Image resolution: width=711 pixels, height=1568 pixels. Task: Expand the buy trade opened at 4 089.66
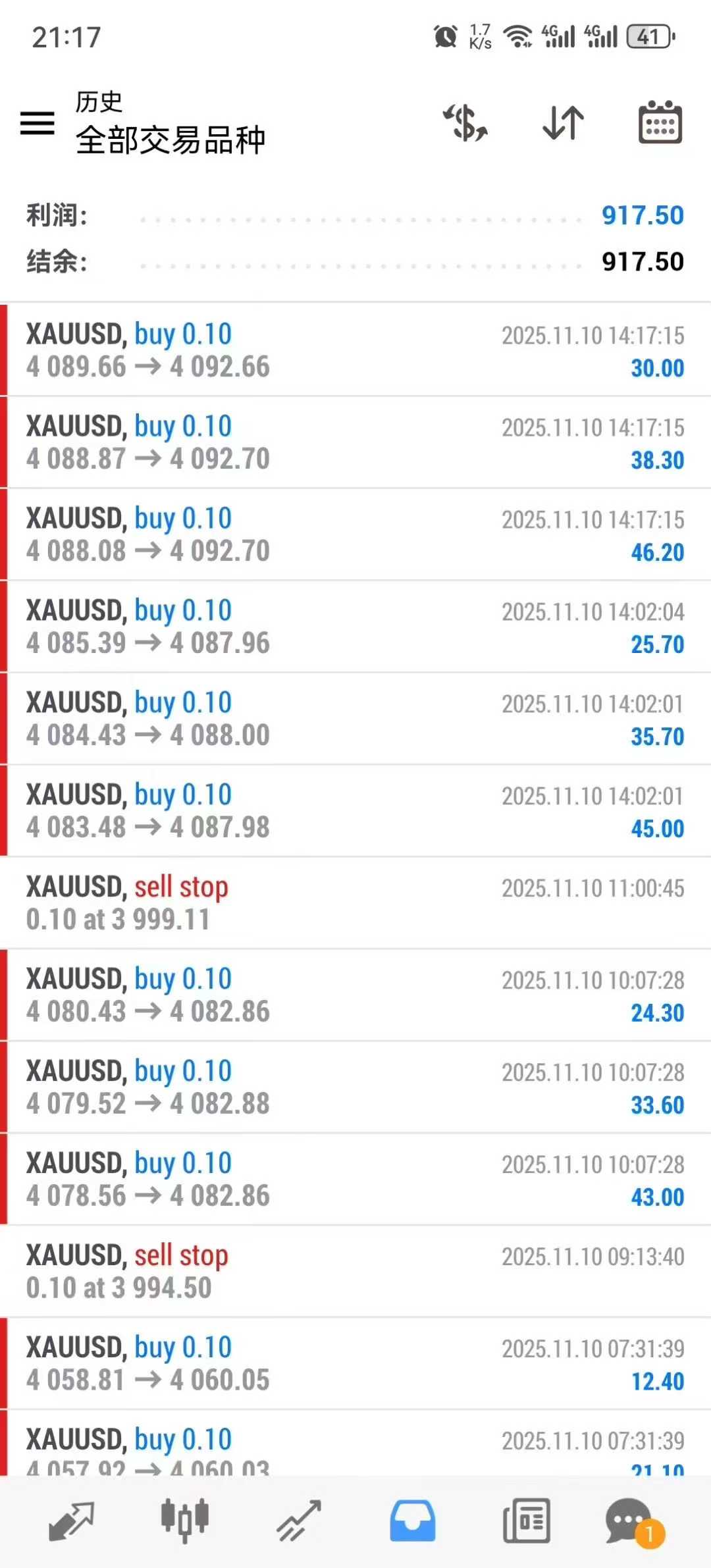point(355,350)
